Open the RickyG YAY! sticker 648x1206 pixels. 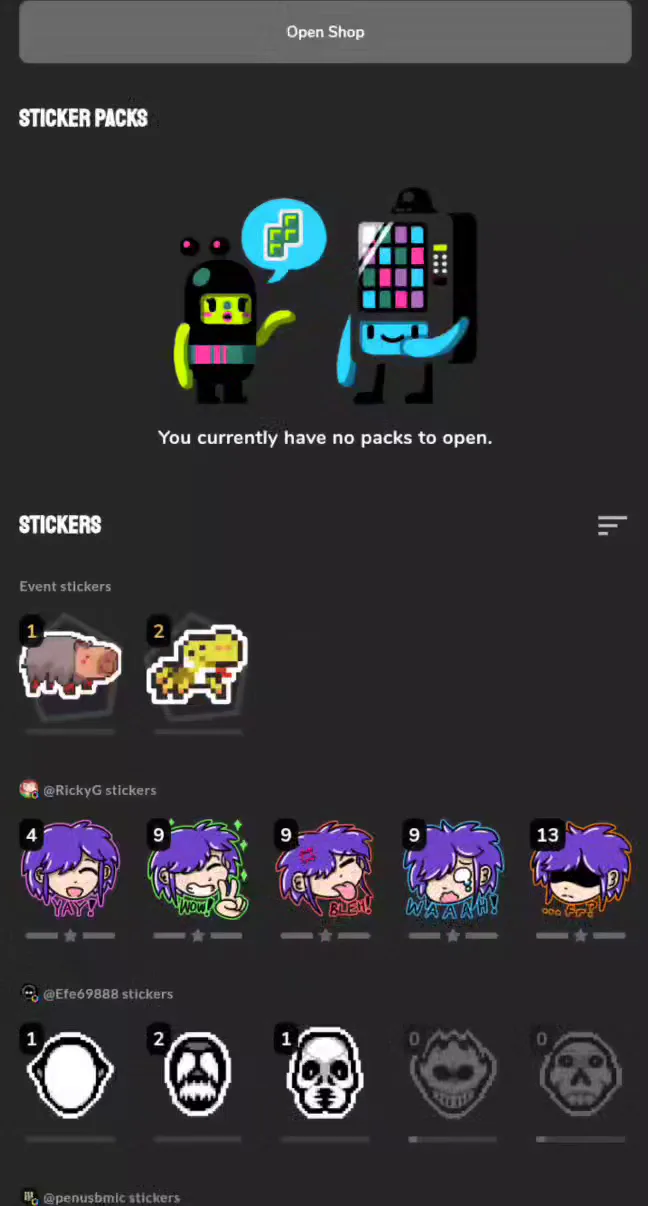point(70,870)
